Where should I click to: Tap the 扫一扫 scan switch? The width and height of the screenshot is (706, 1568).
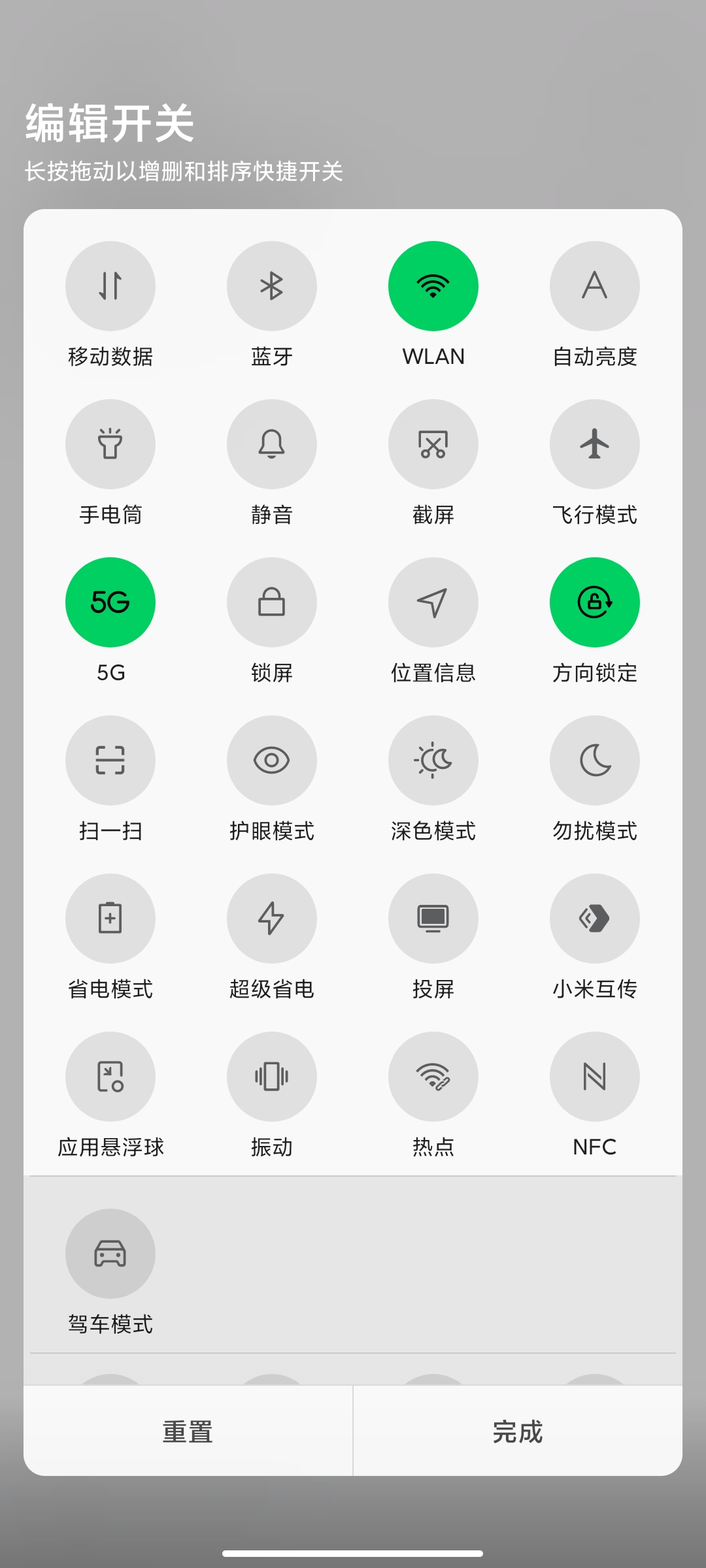pyautogui.click(x=110, y=760)
